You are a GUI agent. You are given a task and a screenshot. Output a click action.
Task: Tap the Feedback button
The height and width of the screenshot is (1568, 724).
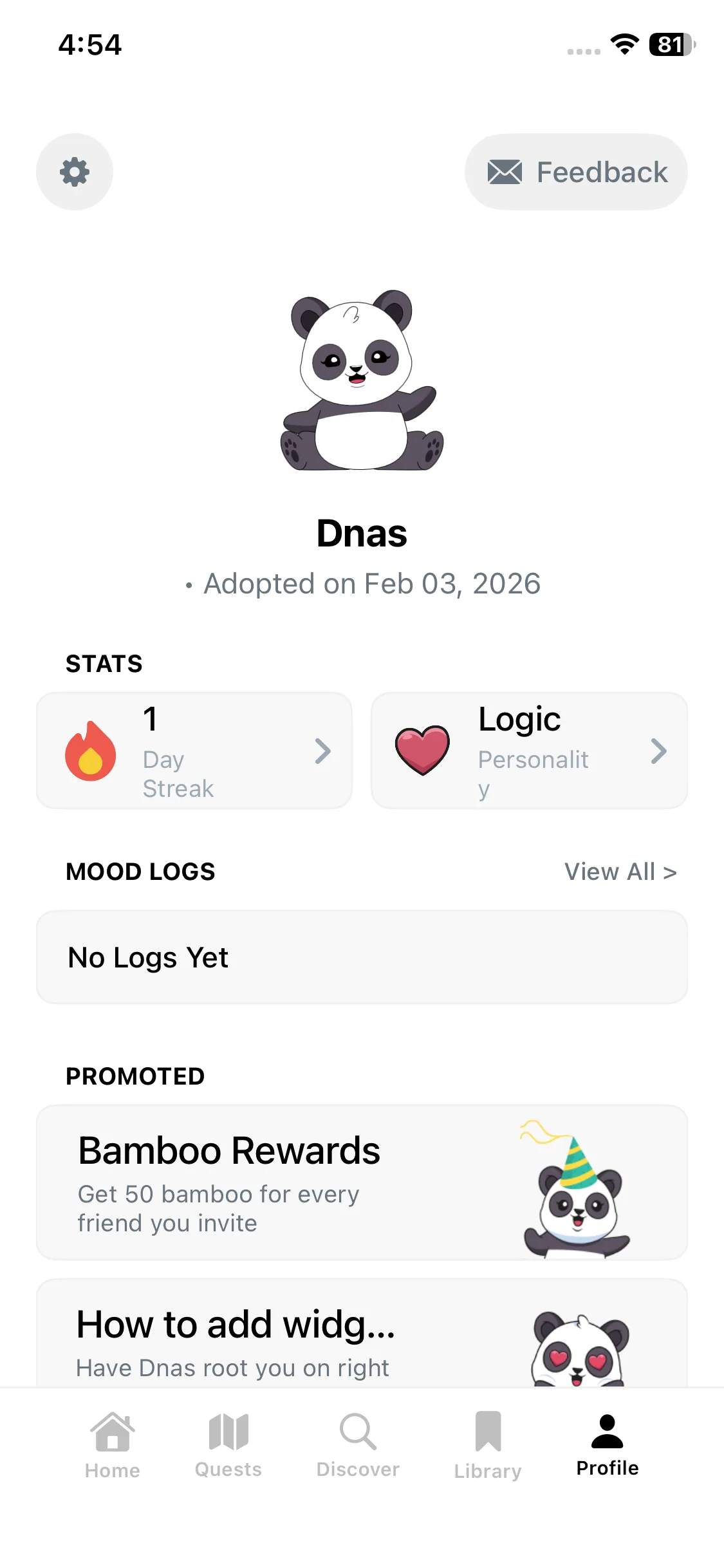click(x=576, y=172)
